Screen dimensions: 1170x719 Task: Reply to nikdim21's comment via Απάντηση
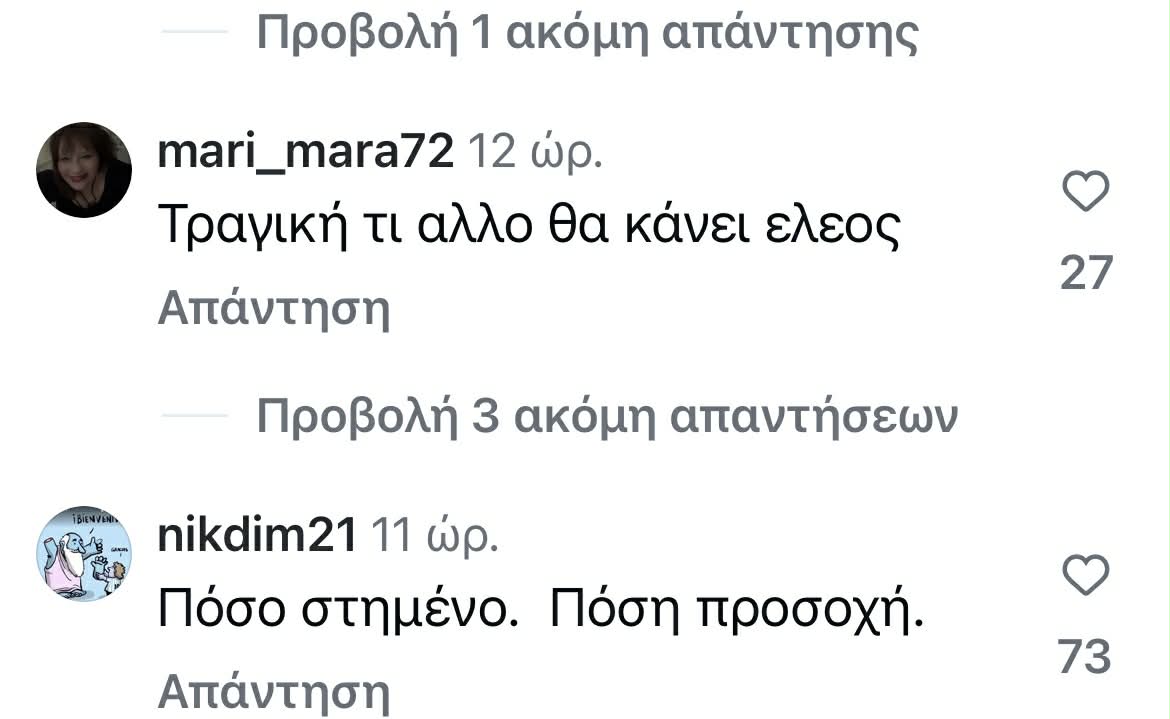pos(273,692)
